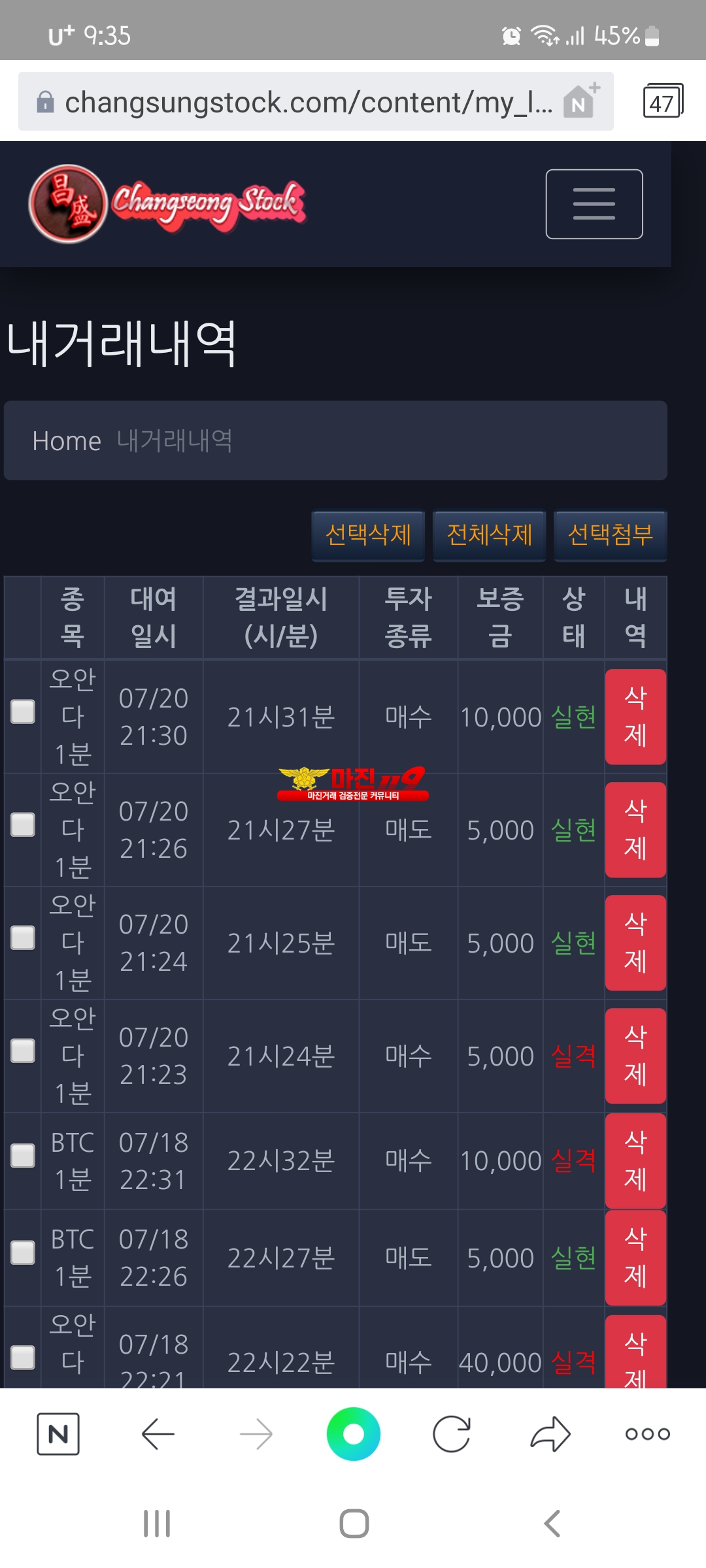The height and width of the screenshot is (1568, 706).
Task: Open the browser's three-dot more menu
Action: pos(648,1434)
